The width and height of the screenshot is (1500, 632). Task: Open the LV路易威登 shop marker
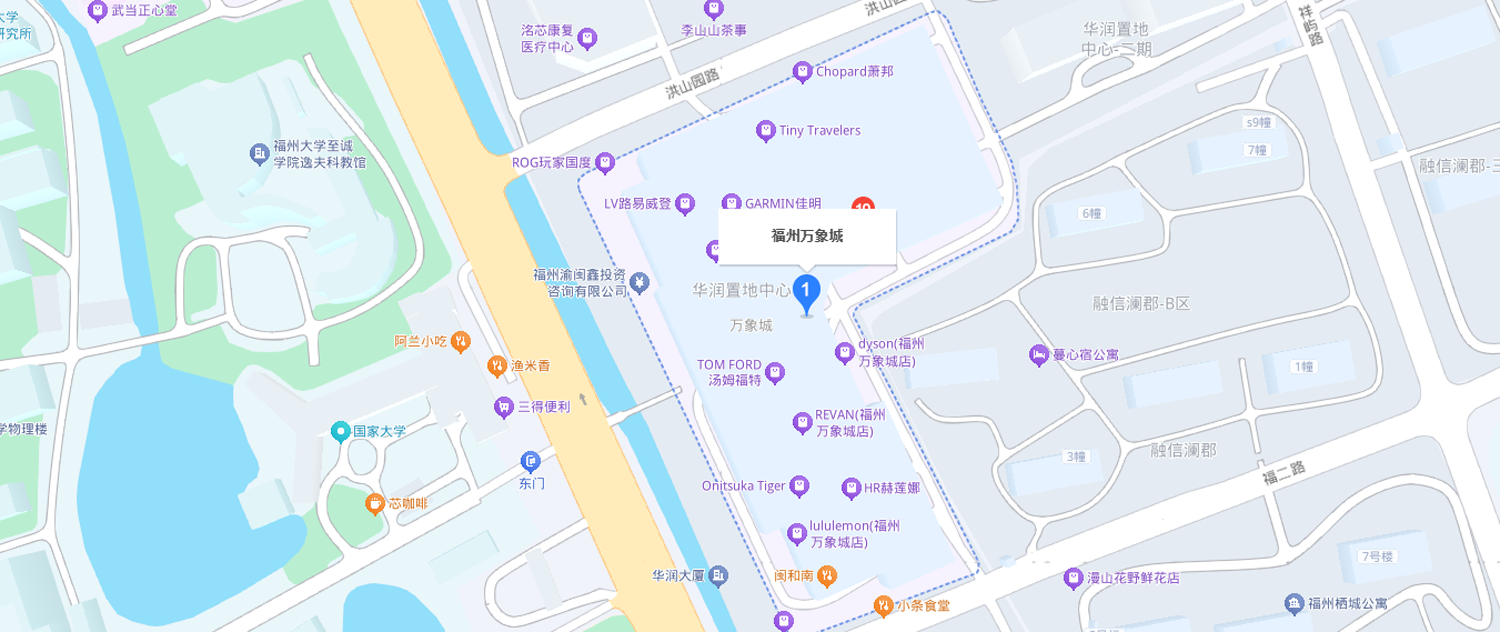(685, 204)
